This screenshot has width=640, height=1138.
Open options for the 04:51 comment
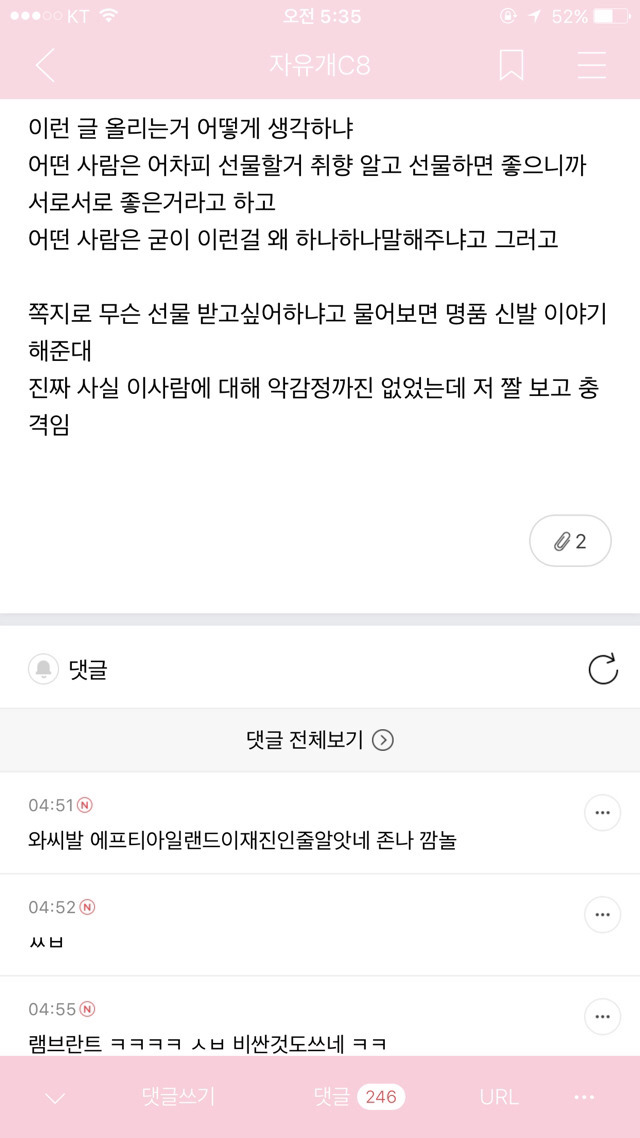[x=602, y=813]
